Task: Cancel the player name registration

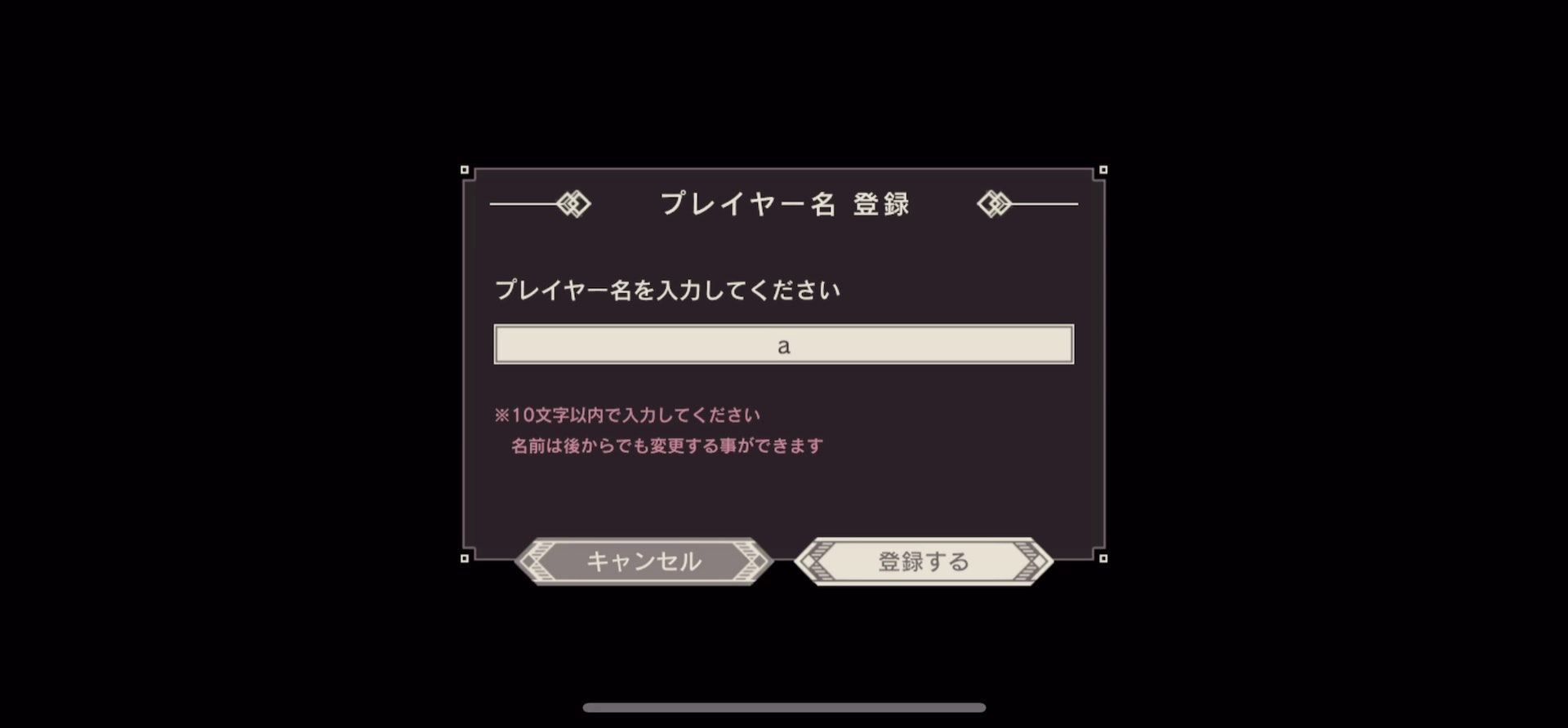Action: tap(644, 562)
